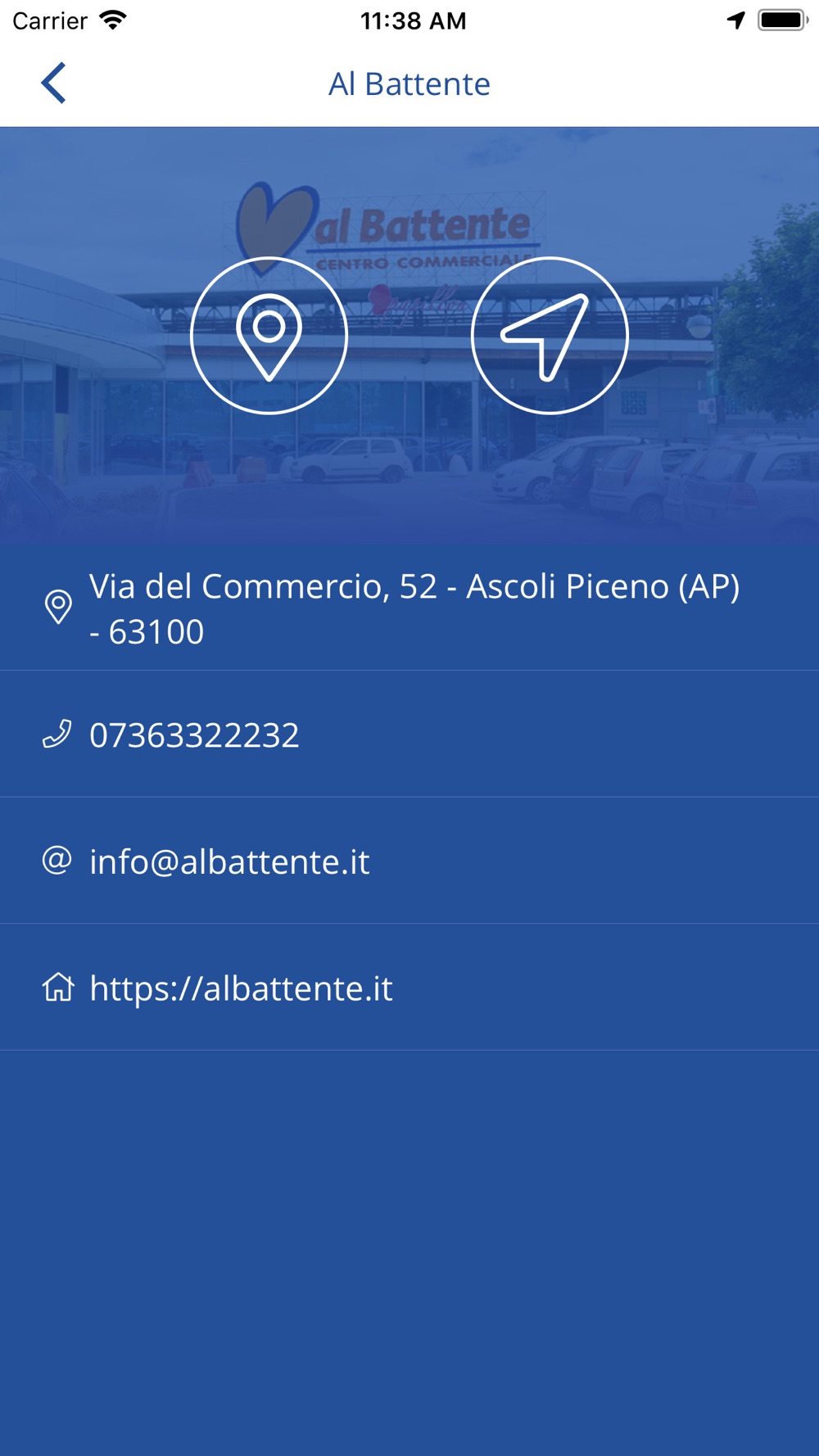This screenshot has height=1456, width=819.
Task: Go back using the top-left arrow
Action: [54, 84]
